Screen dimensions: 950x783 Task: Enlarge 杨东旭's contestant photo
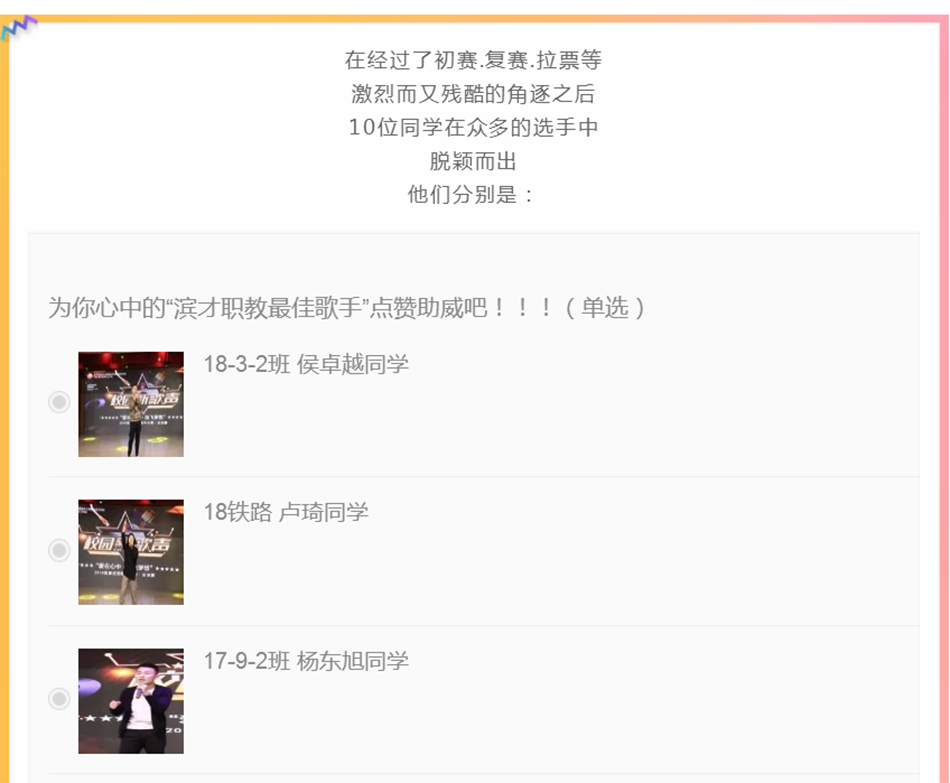coord(131,701)
